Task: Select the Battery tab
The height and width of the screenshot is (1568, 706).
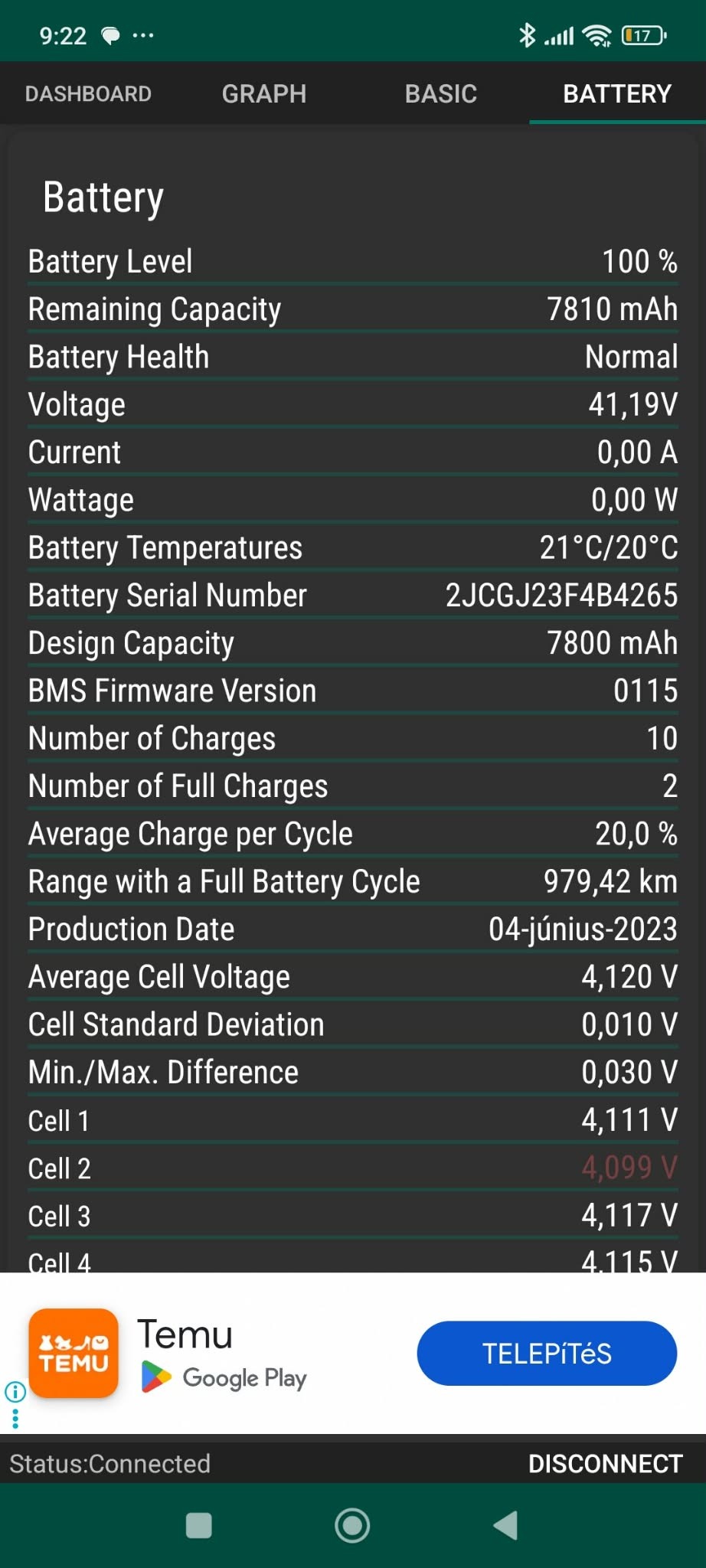Action: 617,94
